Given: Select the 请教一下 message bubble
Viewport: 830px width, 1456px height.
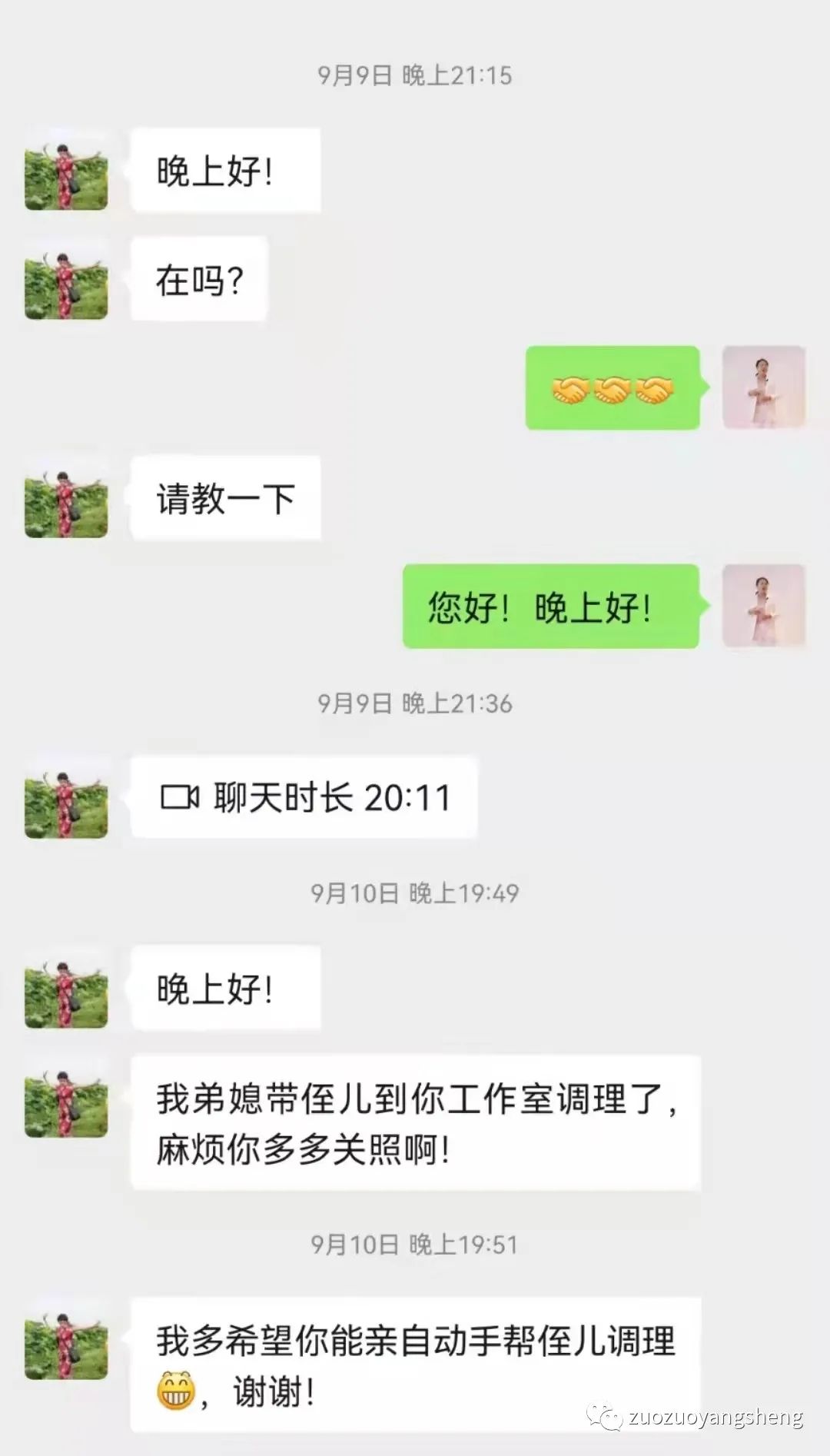Looking at the screenshot, I should [224, 498].
